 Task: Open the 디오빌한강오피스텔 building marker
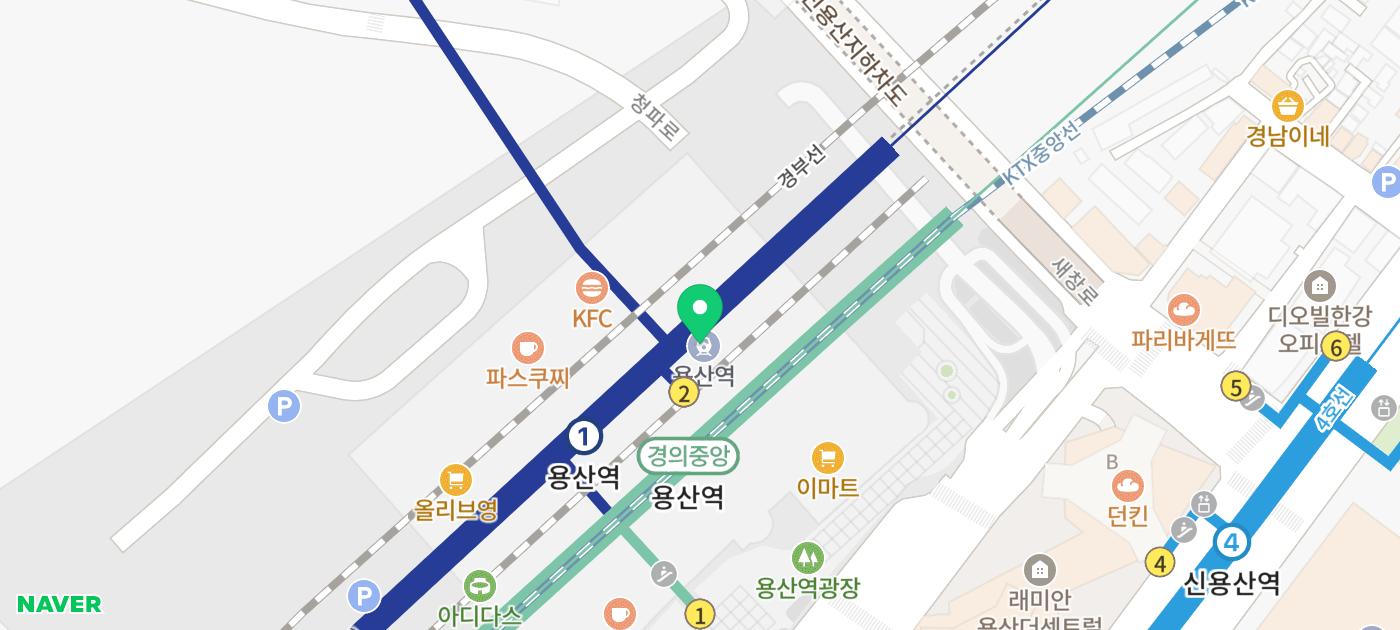point(1320,285)
